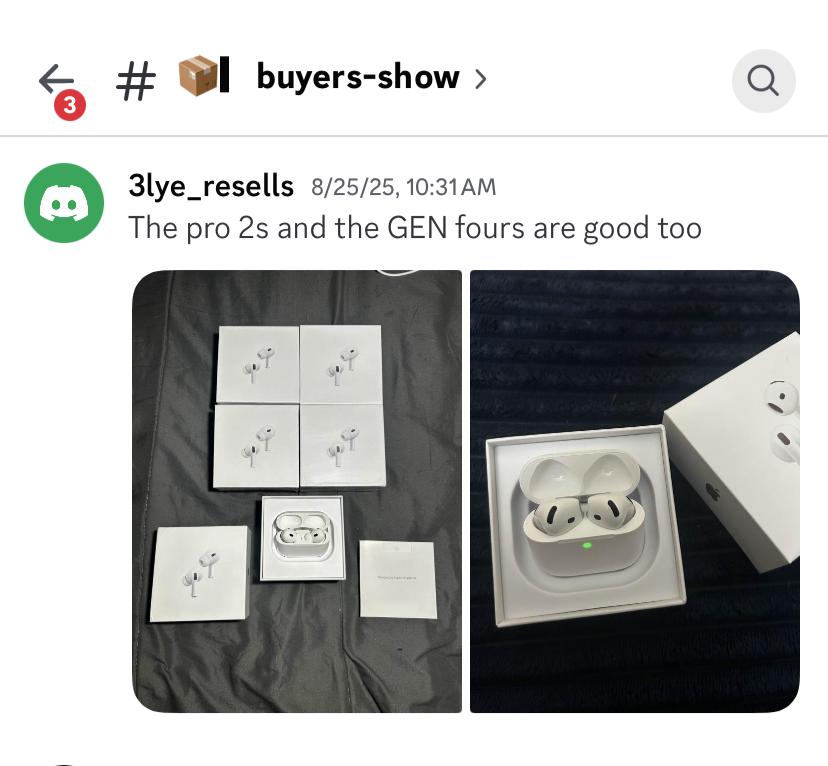The width and height of the screenshot is (828, 766).
Task: Open the search magnifier icon
Action: click(763, 80)
